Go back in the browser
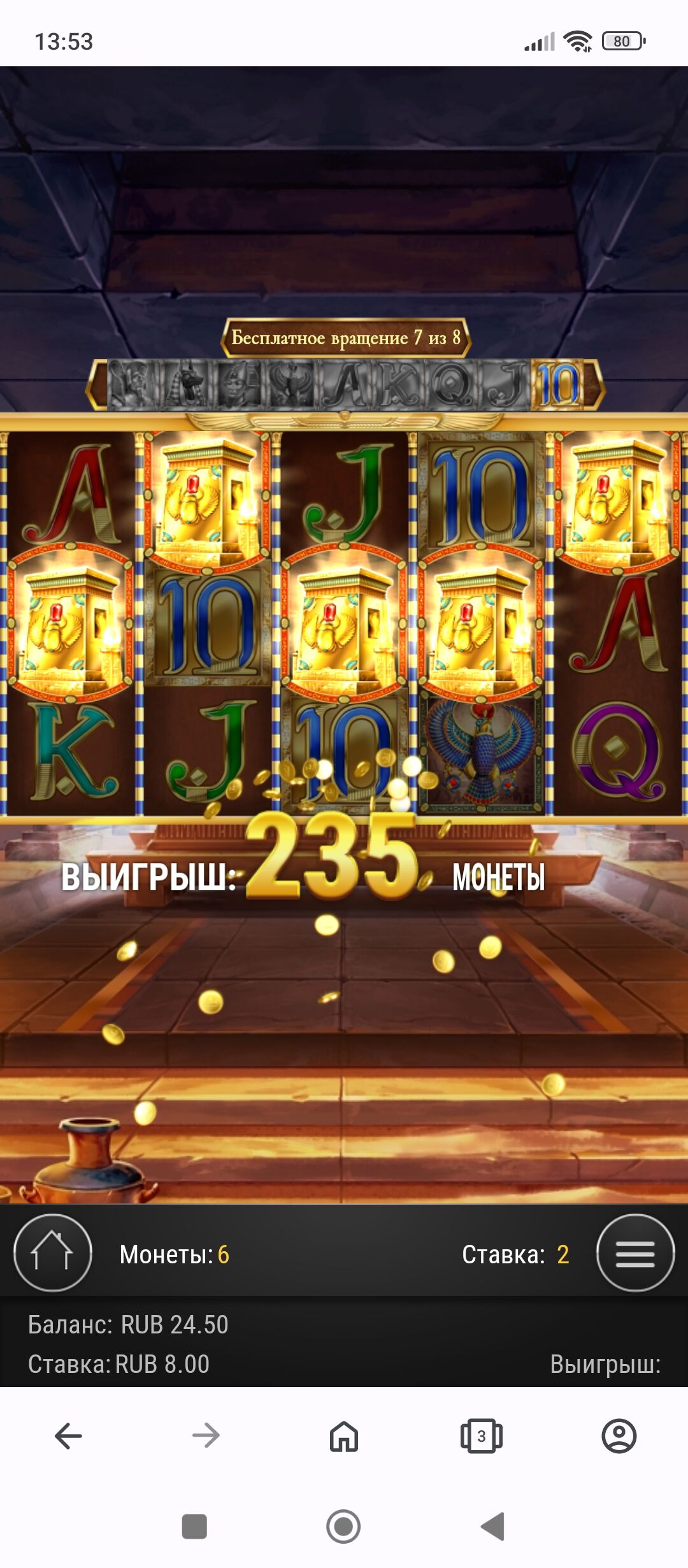The image size is (688, 1568). pos(69,1436)
